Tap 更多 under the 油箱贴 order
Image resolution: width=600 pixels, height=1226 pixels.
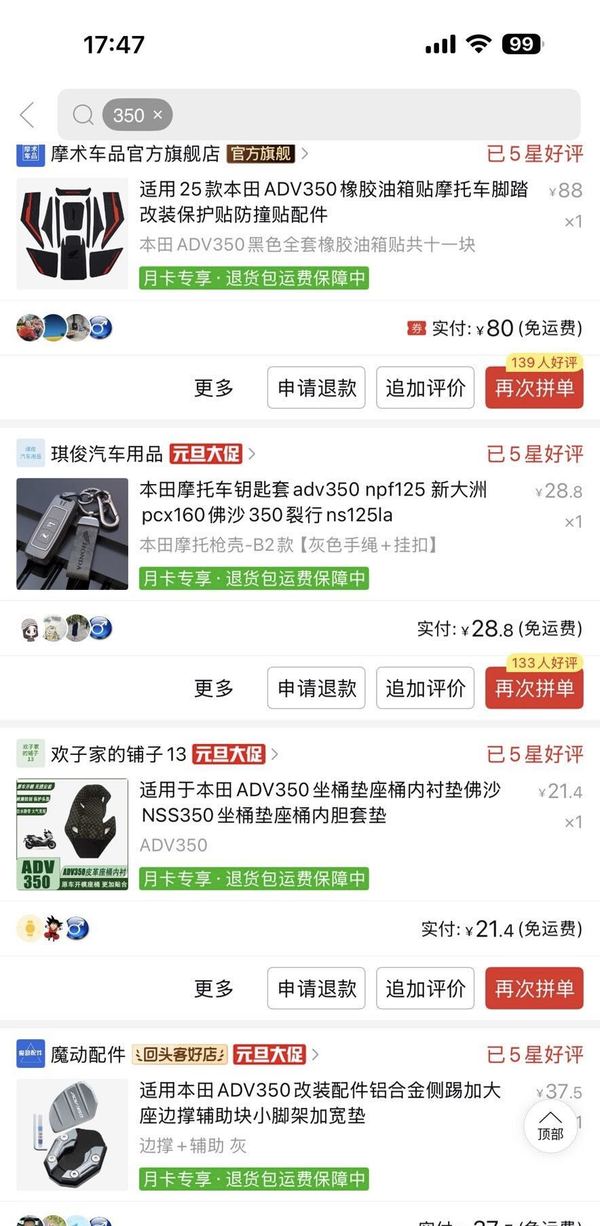click(213, 388)
